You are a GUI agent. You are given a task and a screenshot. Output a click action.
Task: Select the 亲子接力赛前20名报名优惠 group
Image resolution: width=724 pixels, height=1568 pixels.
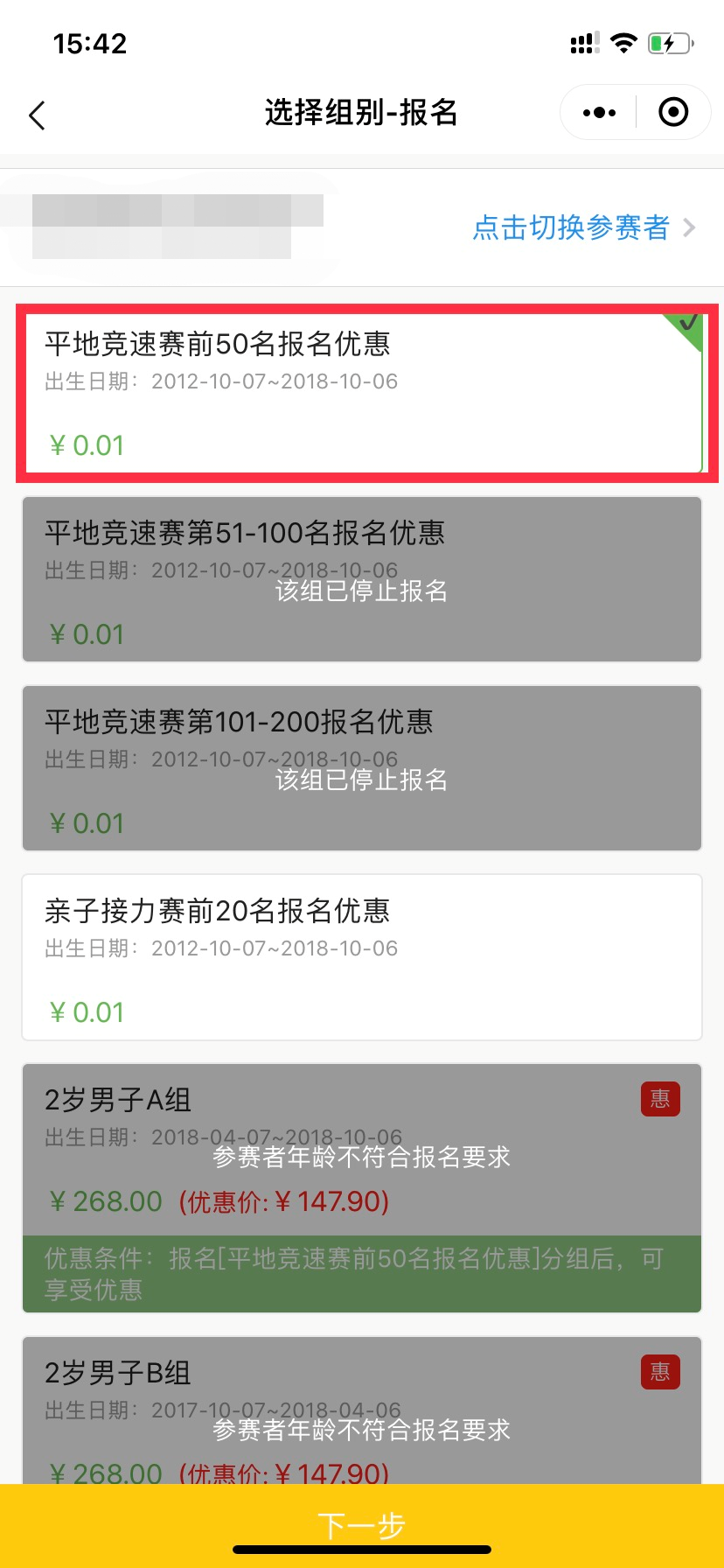pyautogui.click(x=362, y=957)
